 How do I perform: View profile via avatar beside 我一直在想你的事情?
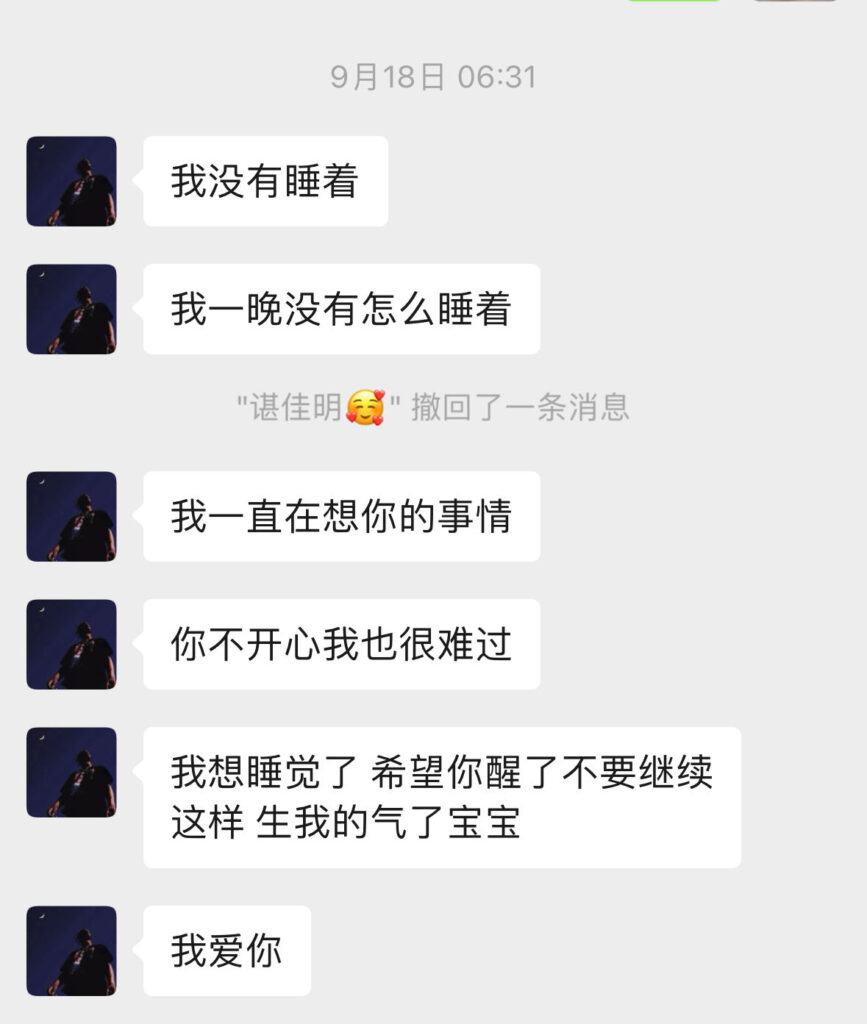click(x=71, y=516)
